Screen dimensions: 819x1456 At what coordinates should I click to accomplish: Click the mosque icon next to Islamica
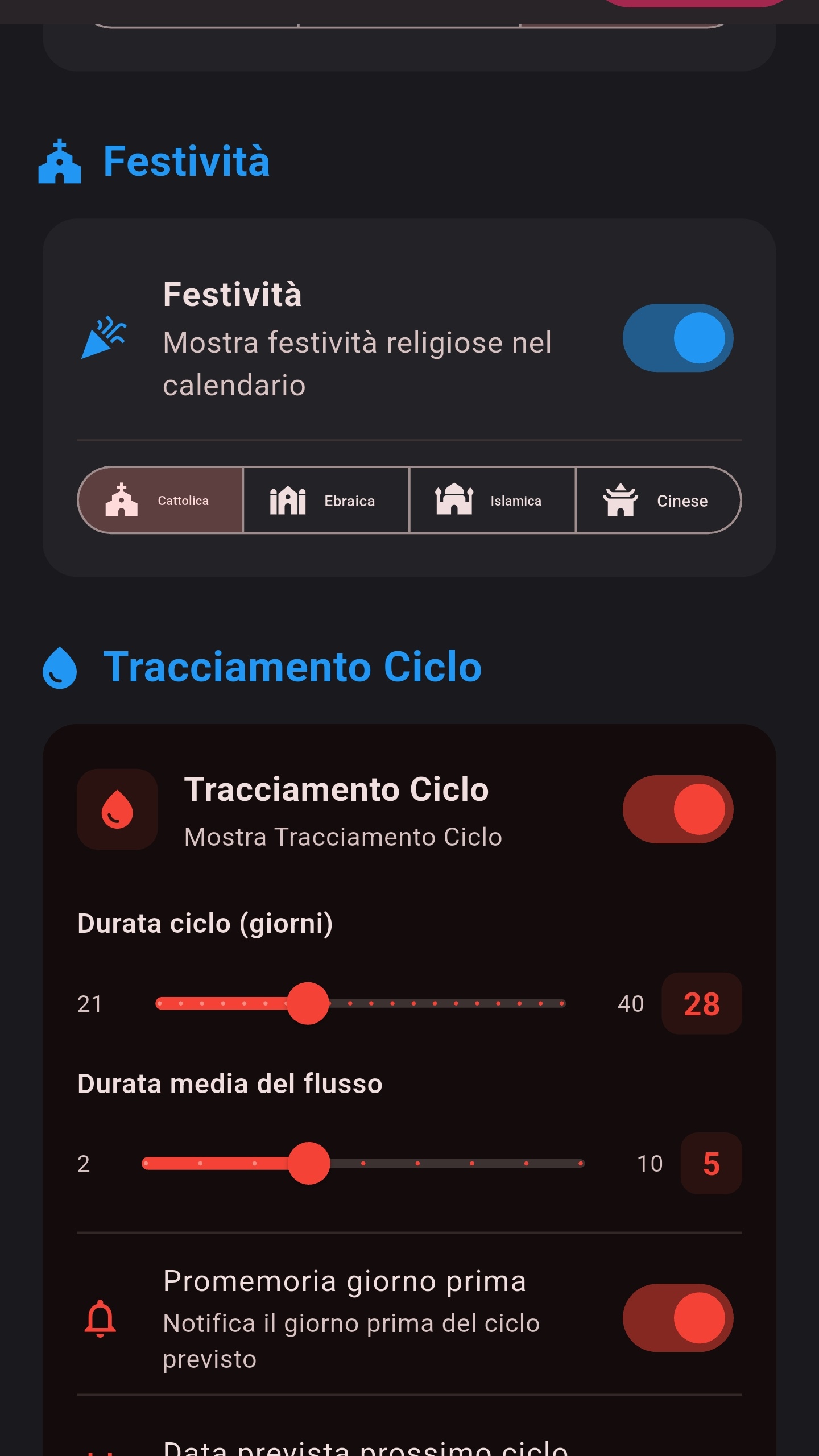pos(454,500)
